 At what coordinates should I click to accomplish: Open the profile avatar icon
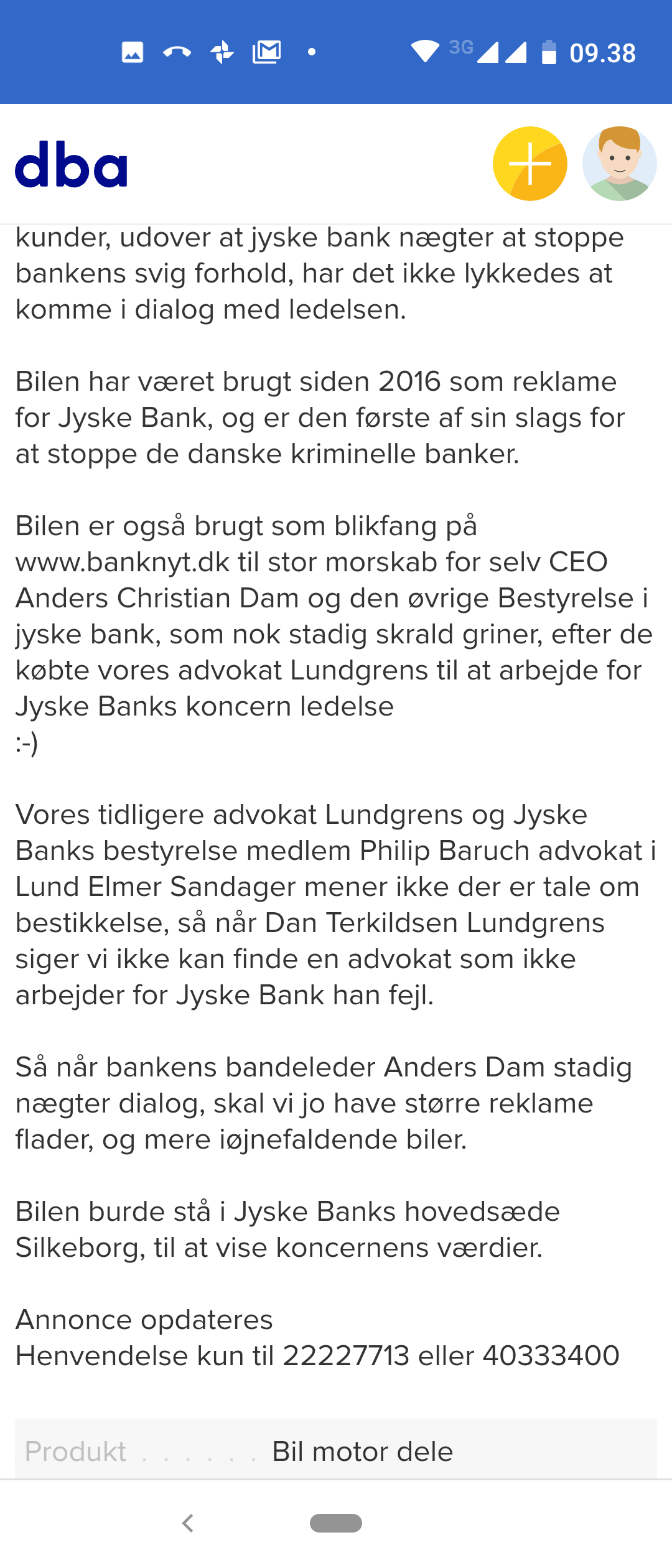pos(619,164)
